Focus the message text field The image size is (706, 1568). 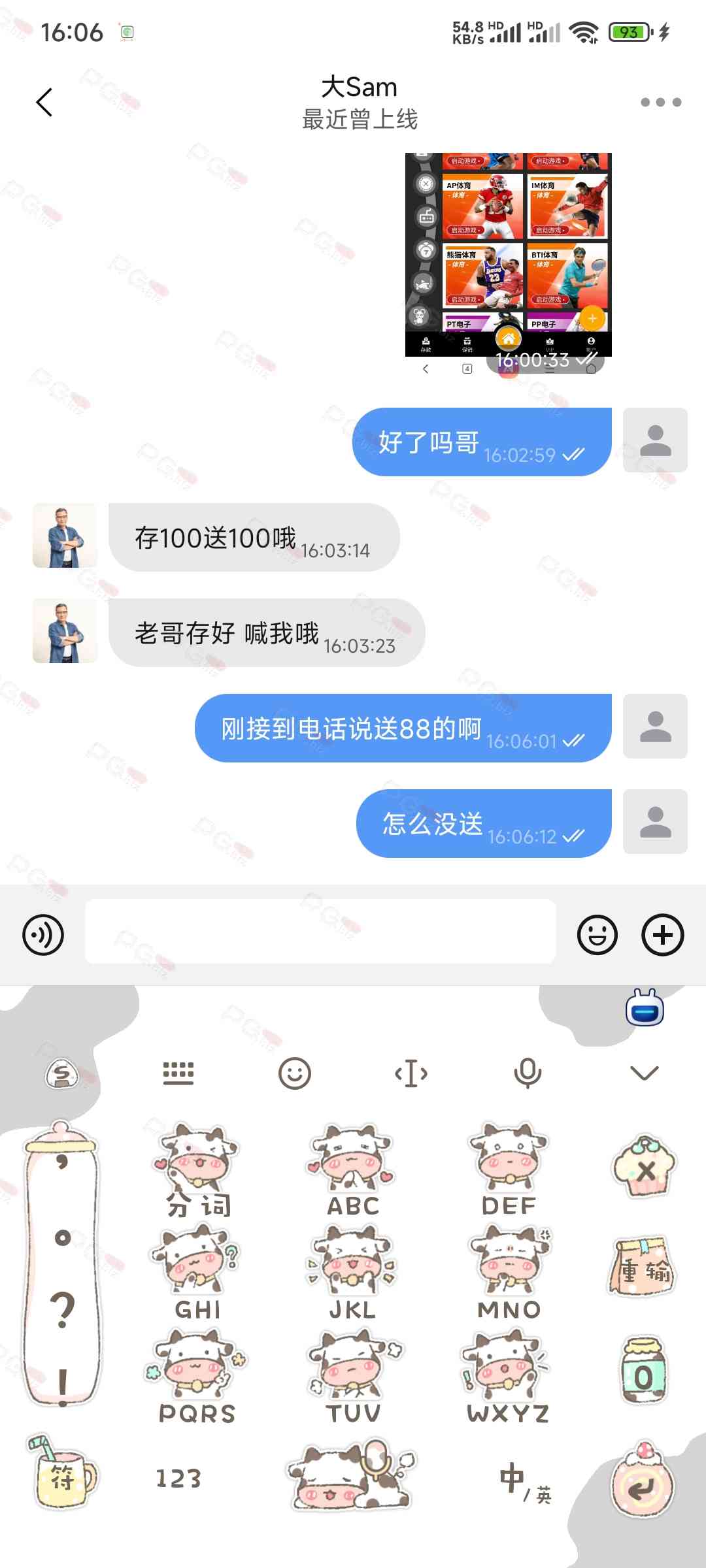[320, 932]
